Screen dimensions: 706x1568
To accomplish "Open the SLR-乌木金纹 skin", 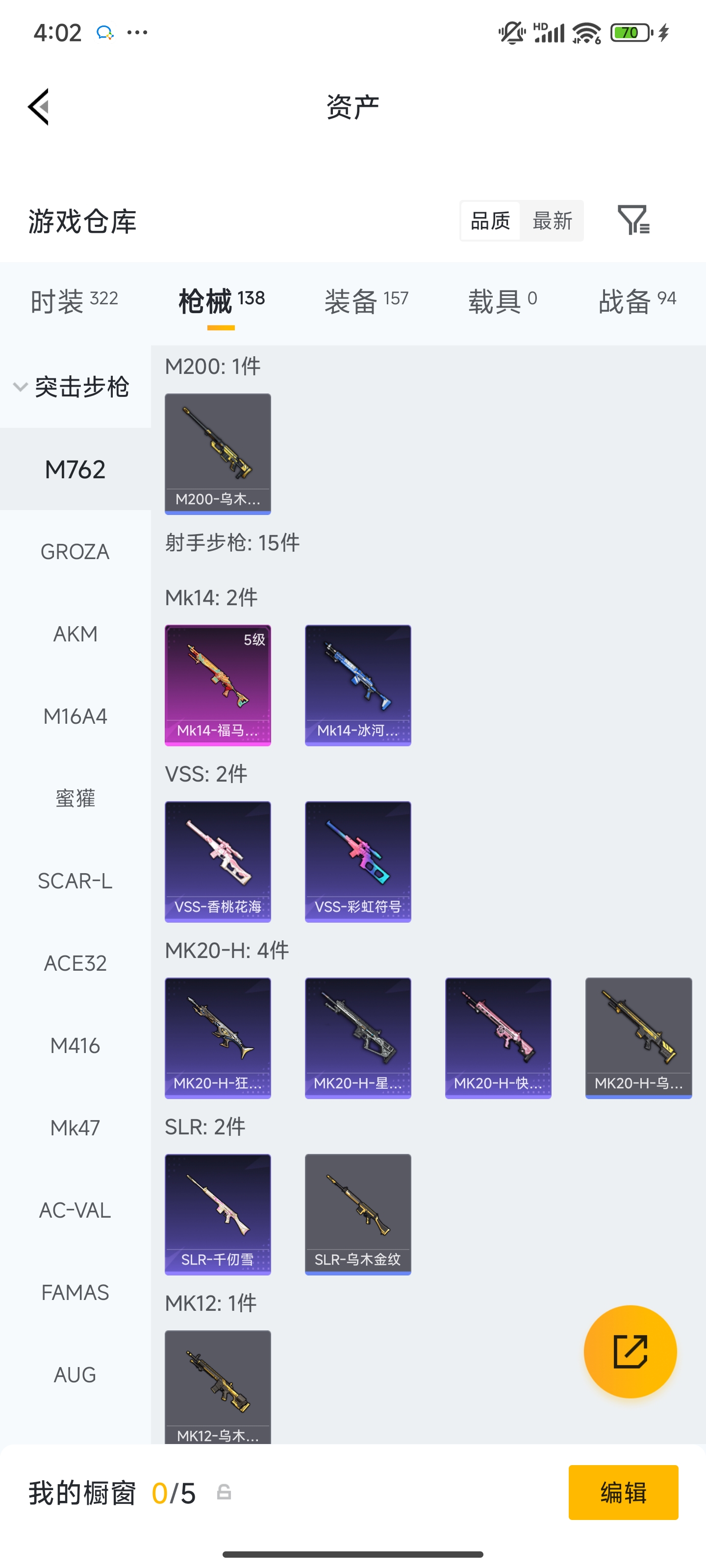I will coord(357,1214).
